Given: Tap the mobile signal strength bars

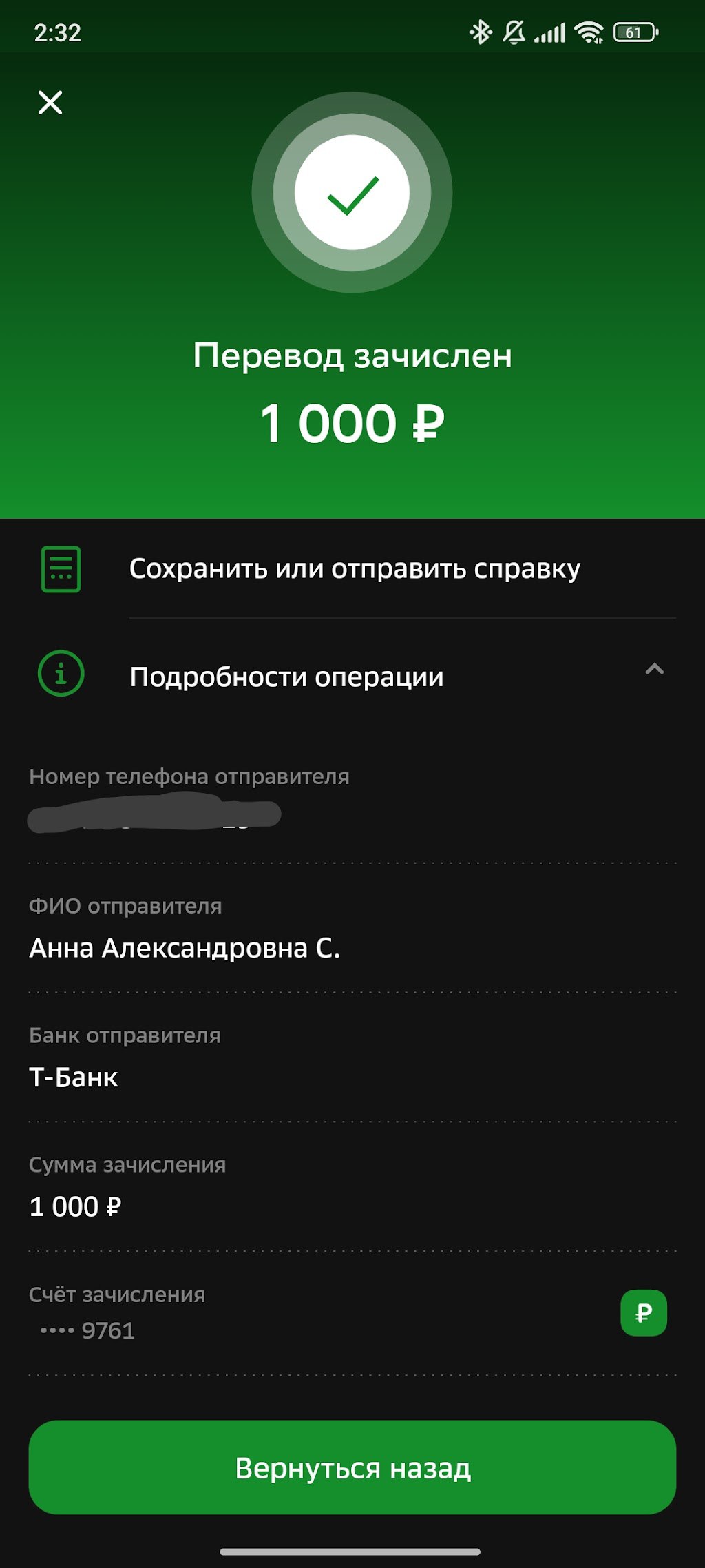Looking at the screenshot, I should 549,30.
